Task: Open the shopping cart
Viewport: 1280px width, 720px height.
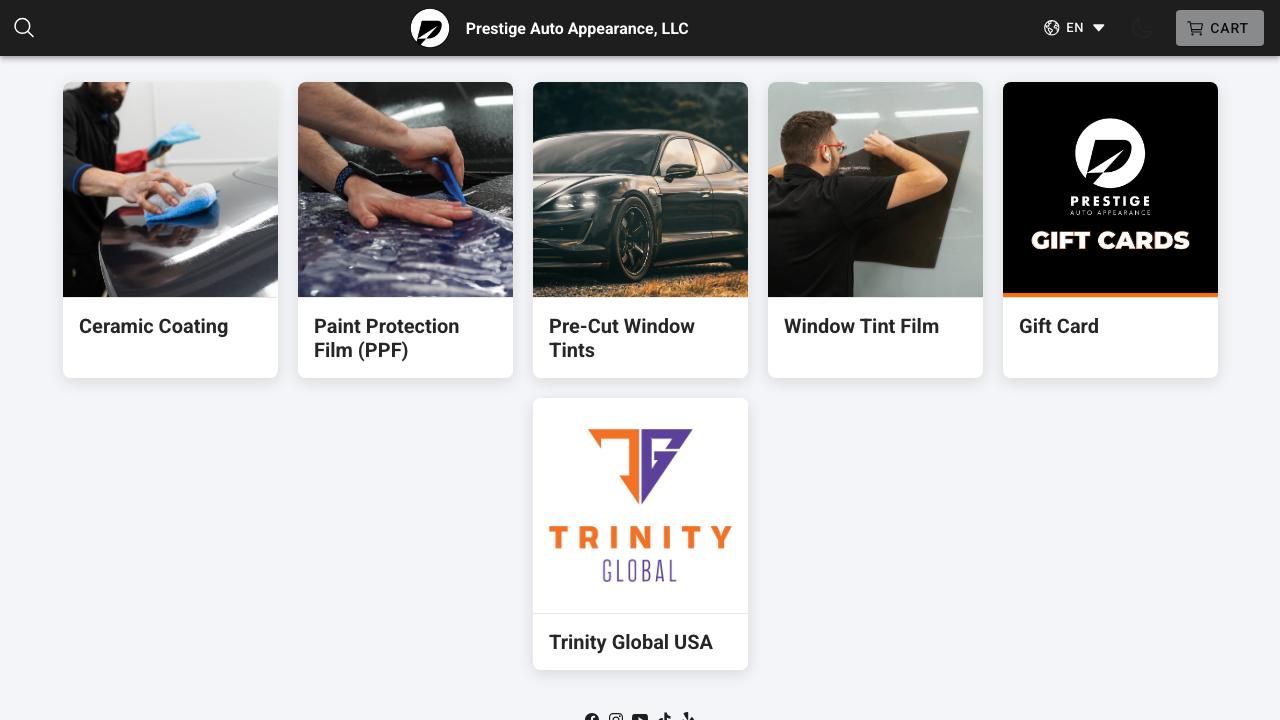Action: coord(1219,28)
